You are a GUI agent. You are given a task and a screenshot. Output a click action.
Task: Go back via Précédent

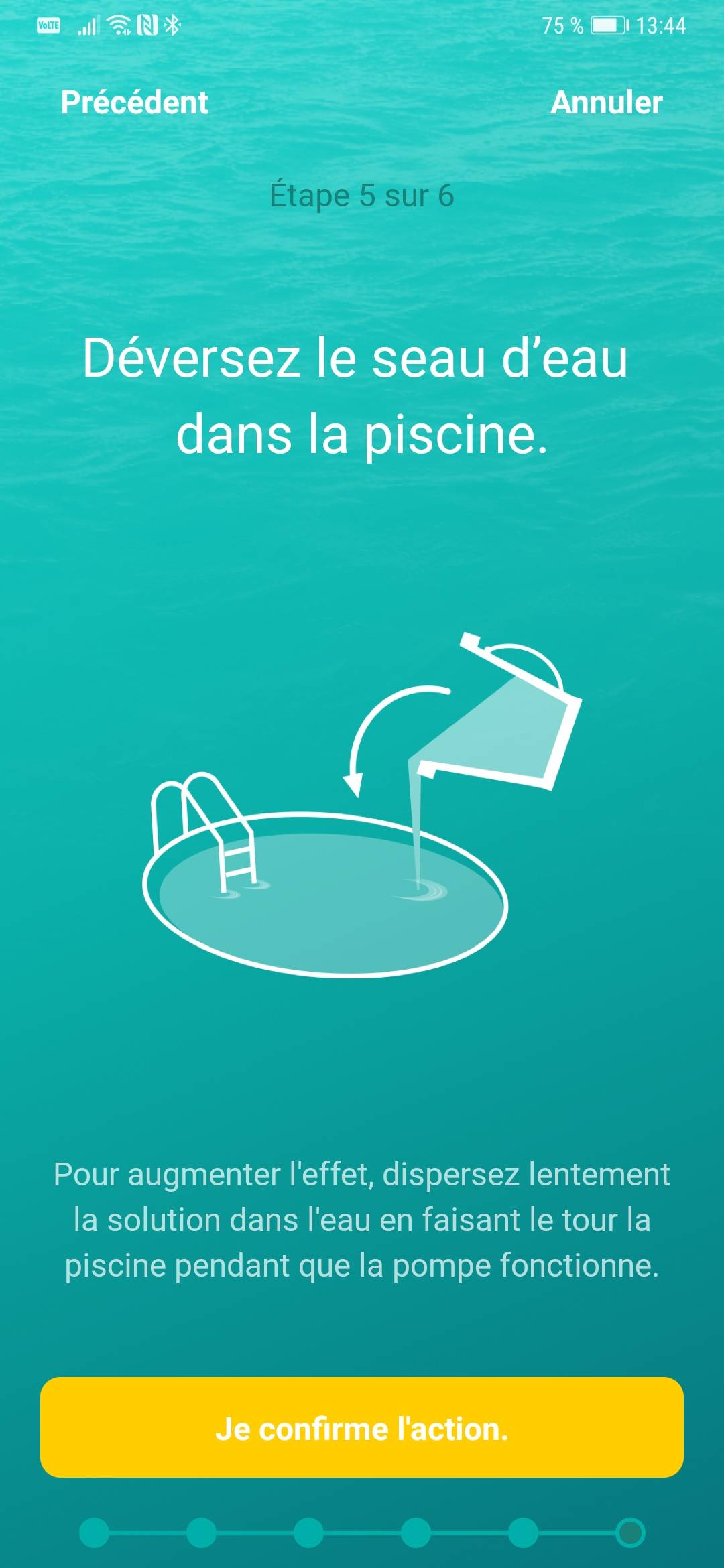pos(134,103)
